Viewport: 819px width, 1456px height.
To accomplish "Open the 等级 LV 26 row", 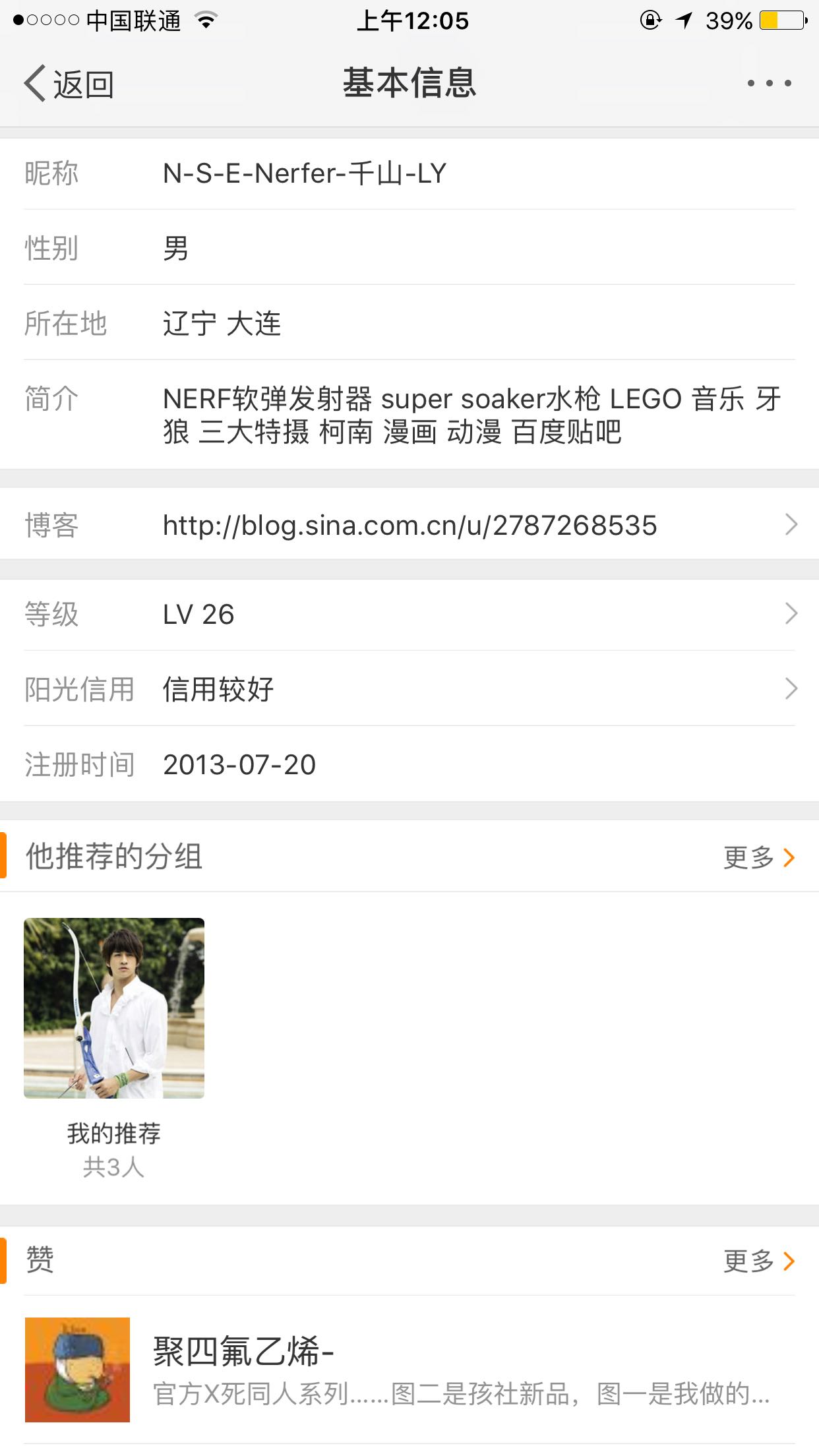I will tap(409, 615).
